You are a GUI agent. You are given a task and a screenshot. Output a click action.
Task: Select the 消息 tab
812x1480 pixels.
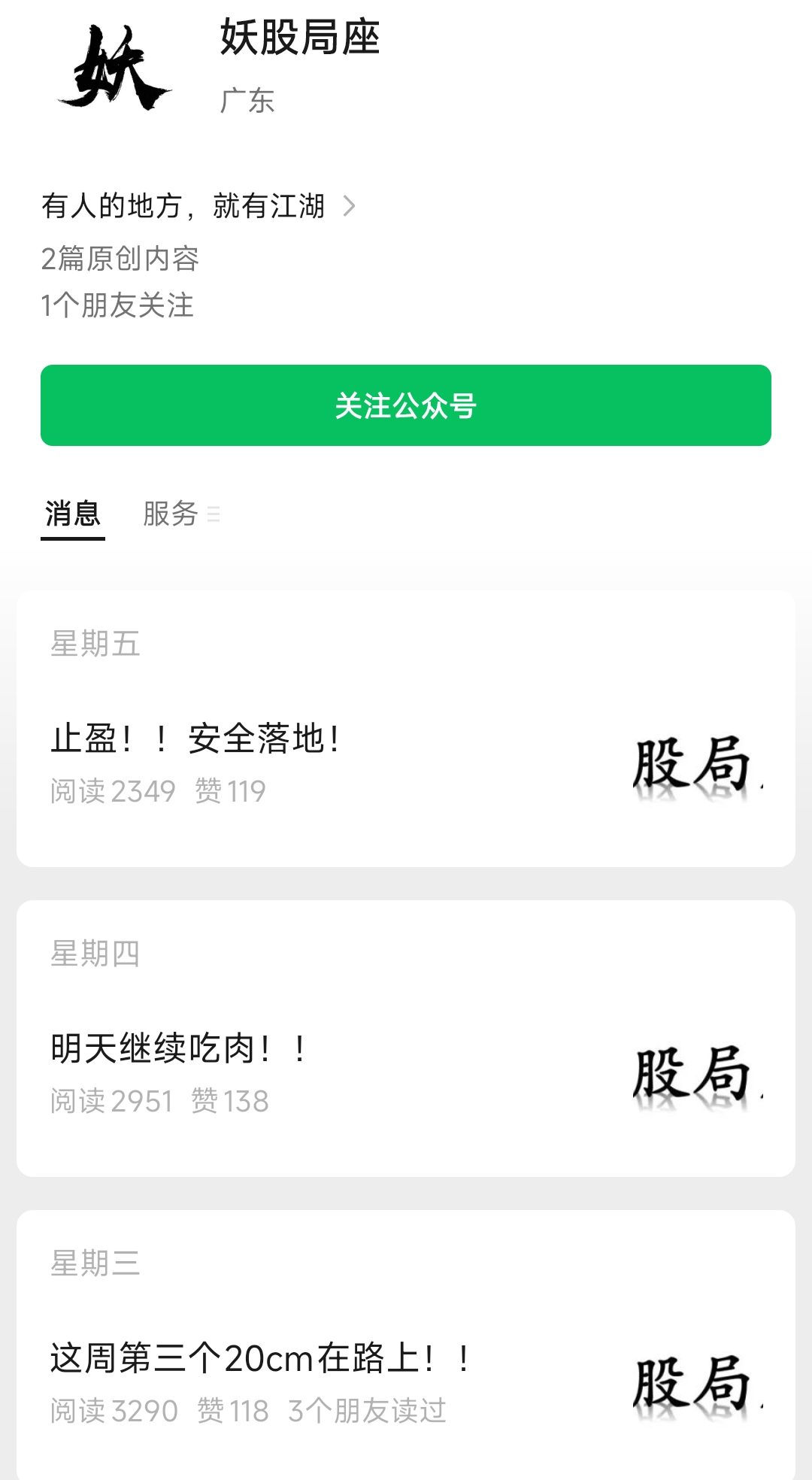73,514
